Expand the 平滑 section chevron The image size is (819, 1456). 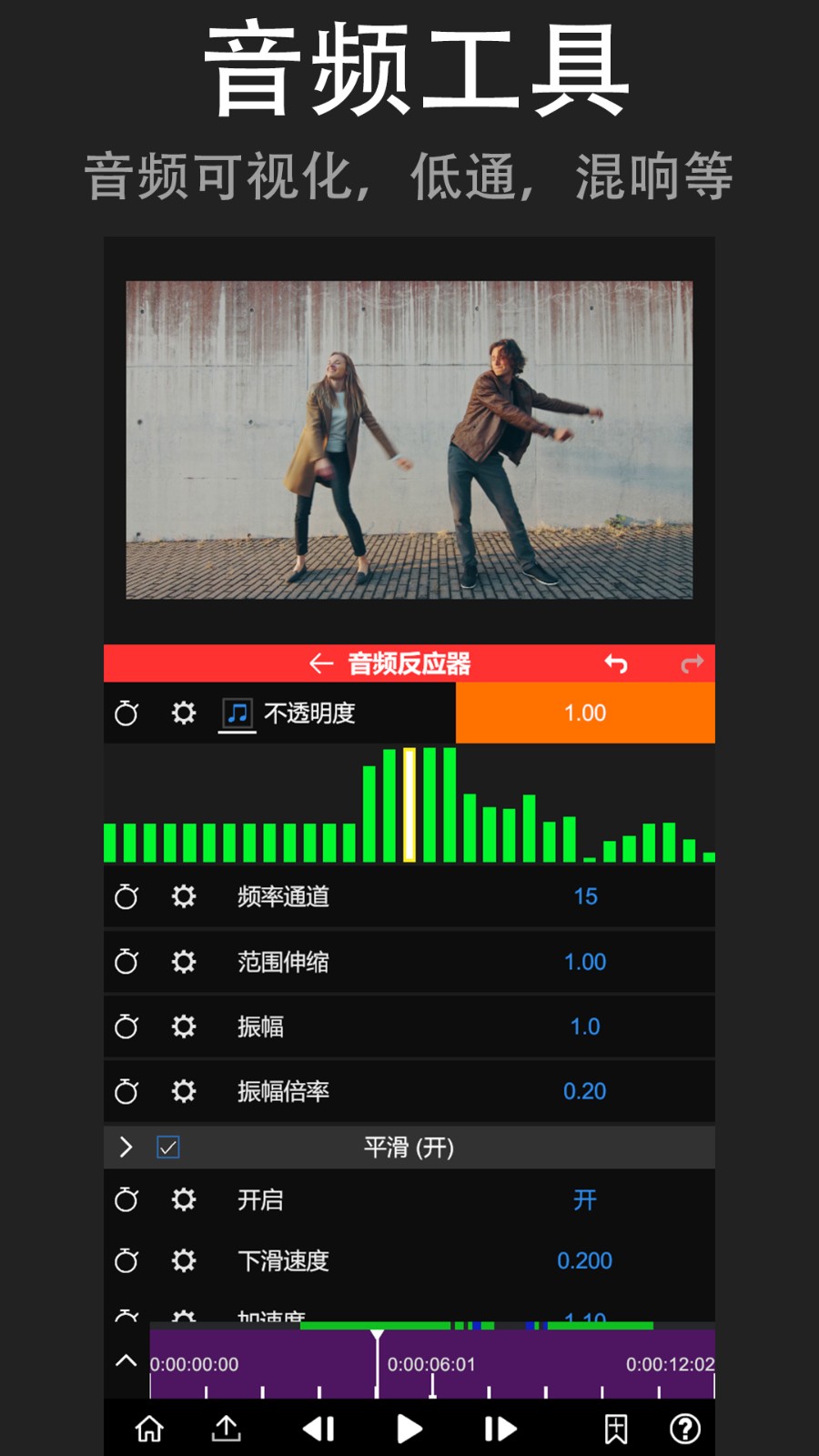coord(126,1148)
